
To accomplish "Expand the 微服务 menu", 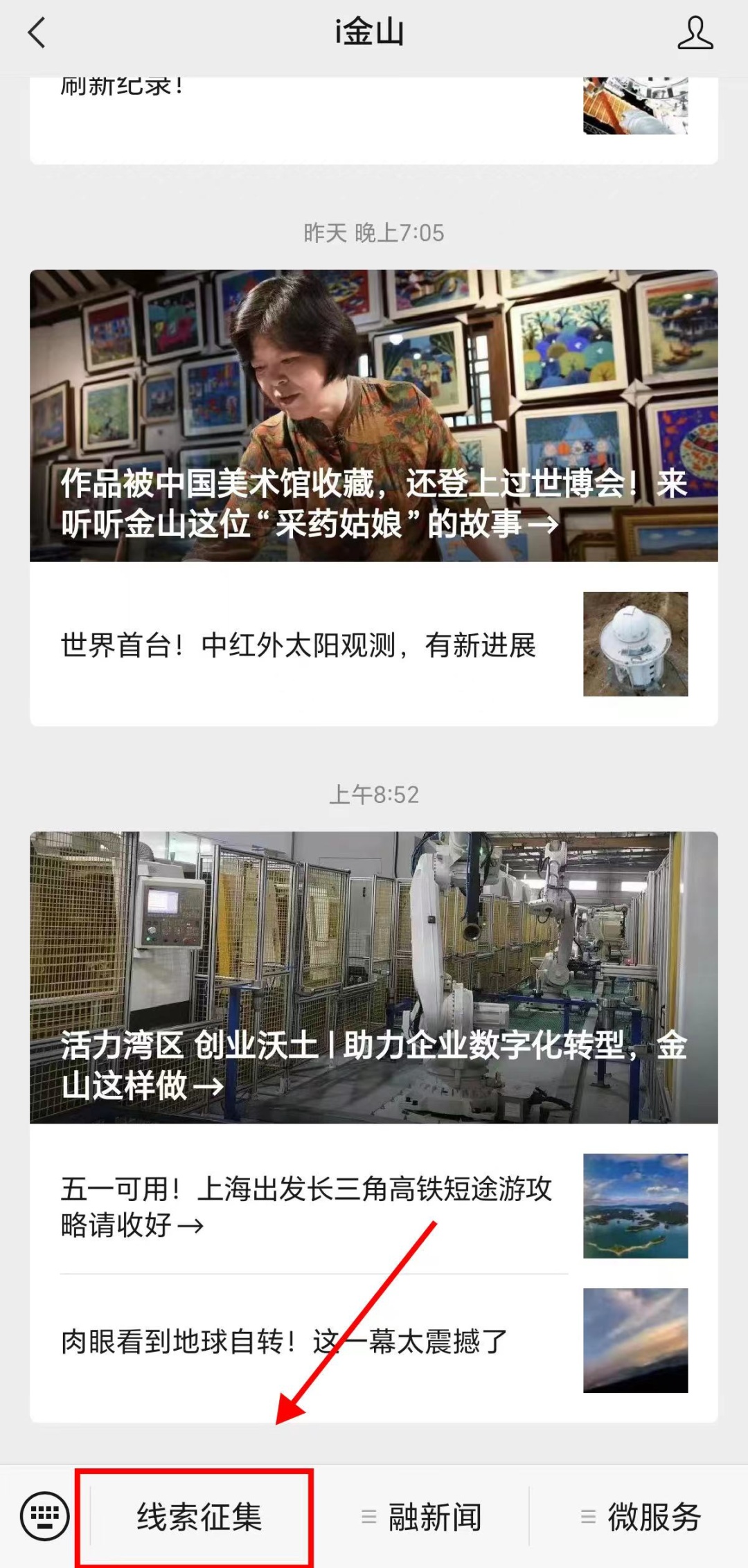I will pos(639,1517).
